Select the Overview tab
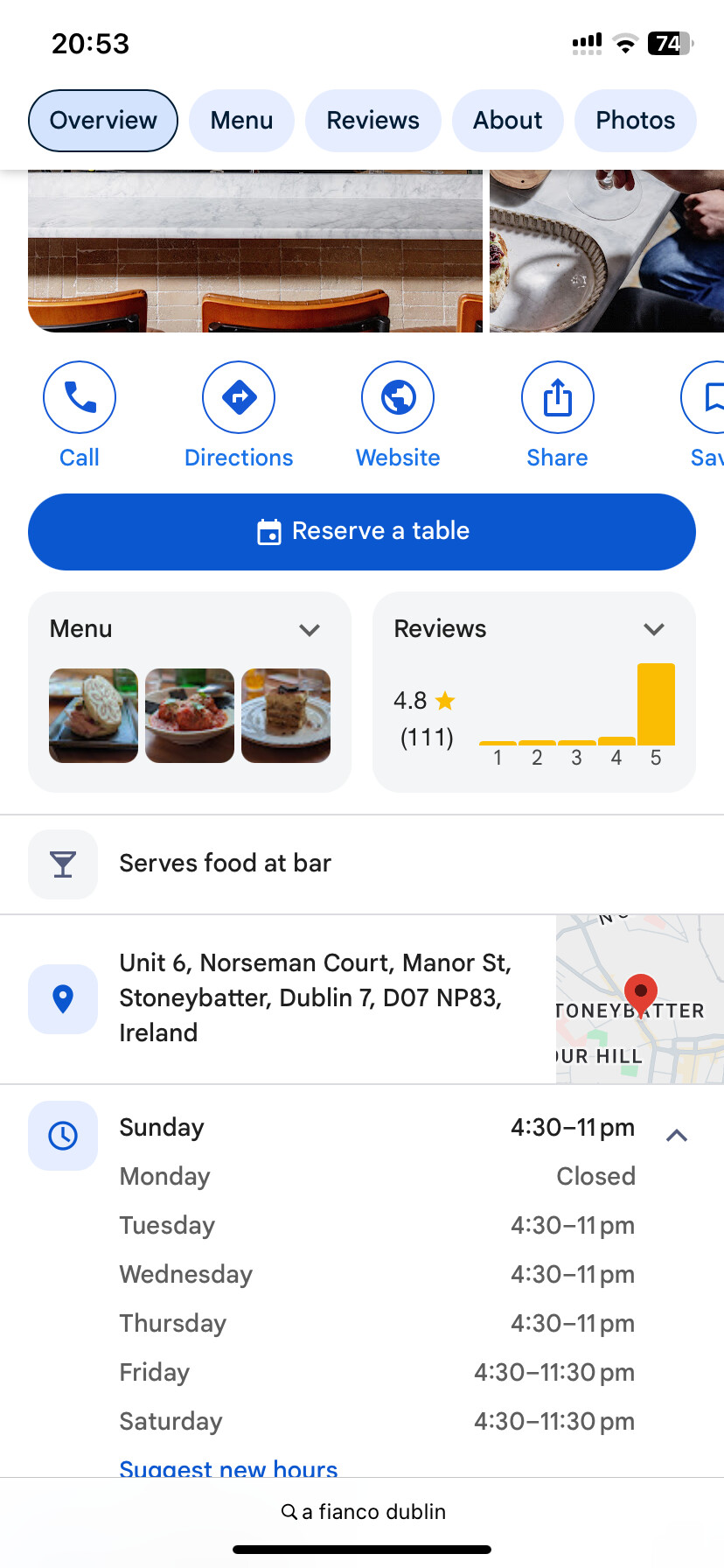This screenshot has width=724, height=1568. (103, 121)
